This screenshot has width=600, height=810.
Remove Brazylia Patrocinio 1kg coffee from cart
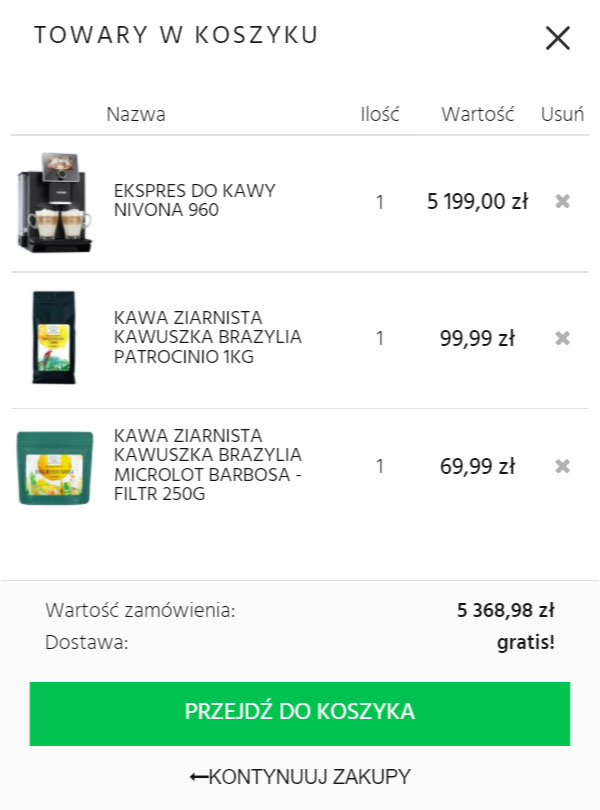pyautogui.click(x=563, y=338)
